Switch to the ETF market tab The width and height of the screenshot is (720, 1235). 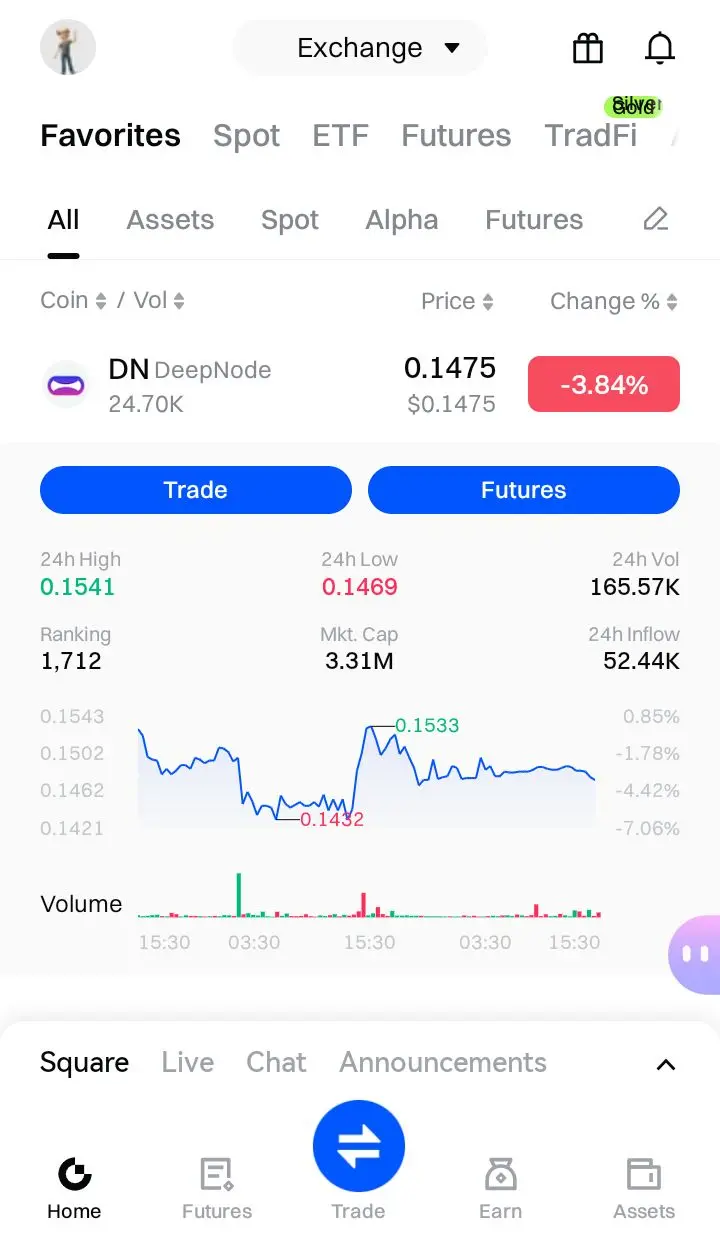point(340,136)
